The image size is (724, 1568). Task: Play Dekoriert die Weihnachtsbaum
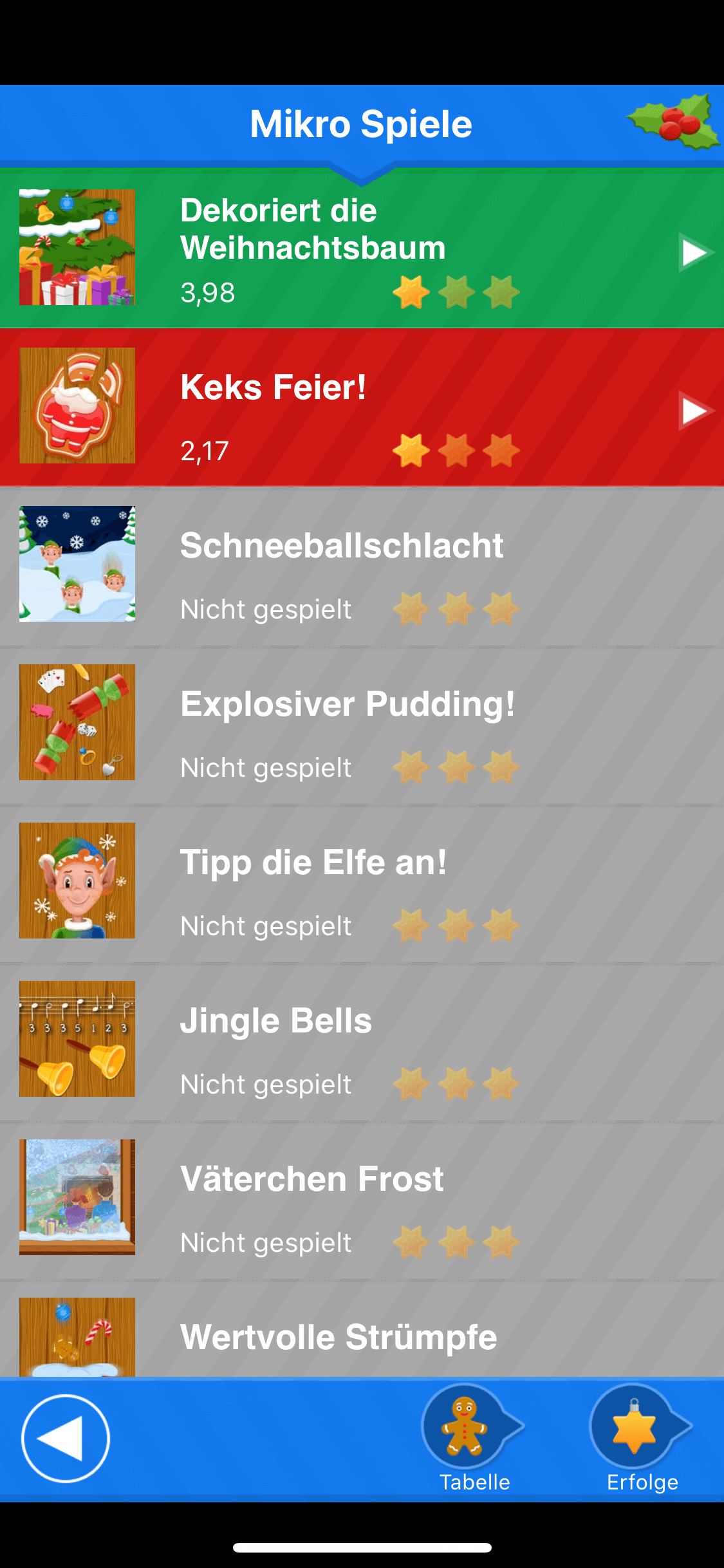tap(694, 252)
